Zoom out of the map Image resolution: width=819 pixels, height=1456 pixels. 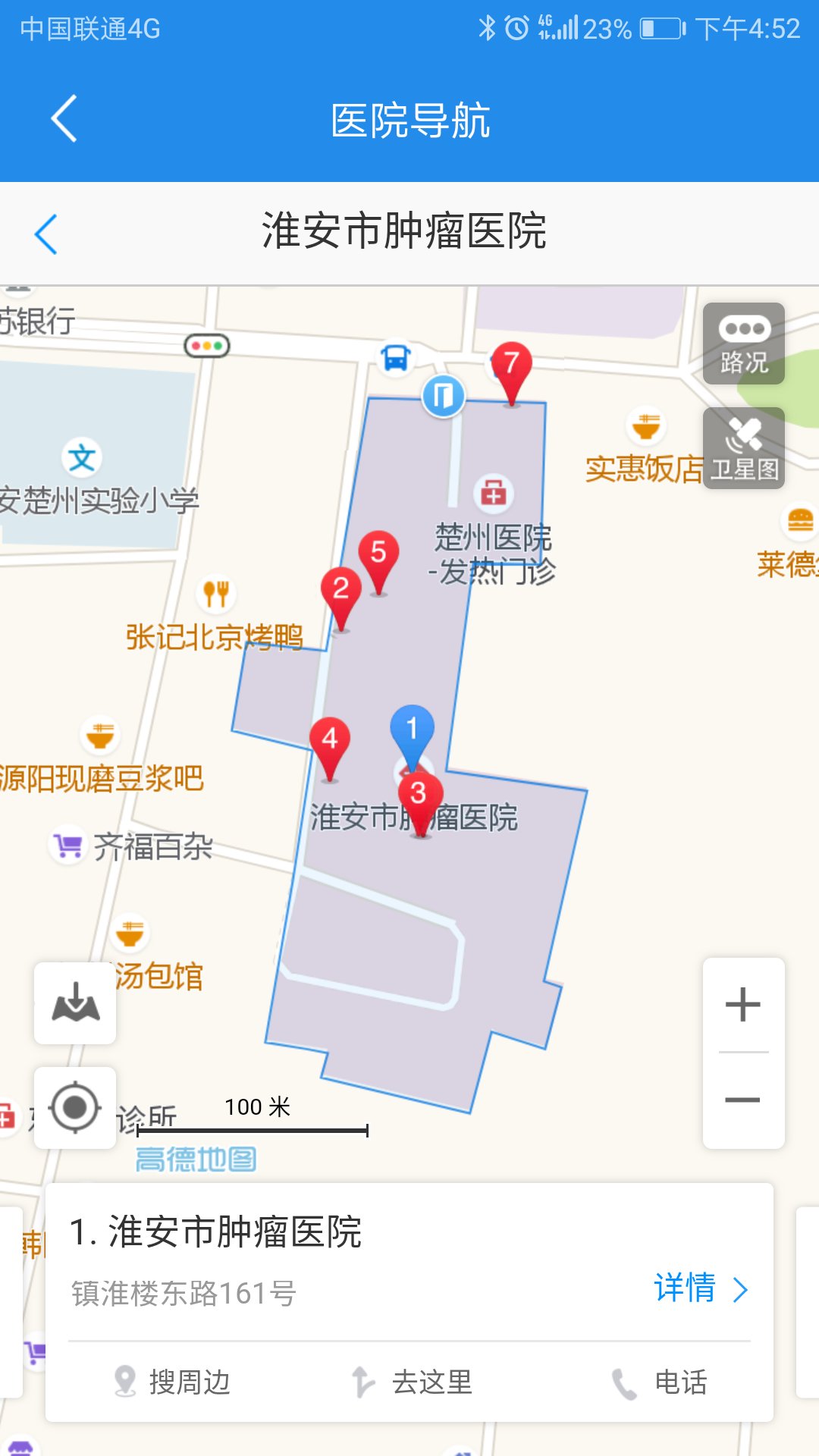743,1100
